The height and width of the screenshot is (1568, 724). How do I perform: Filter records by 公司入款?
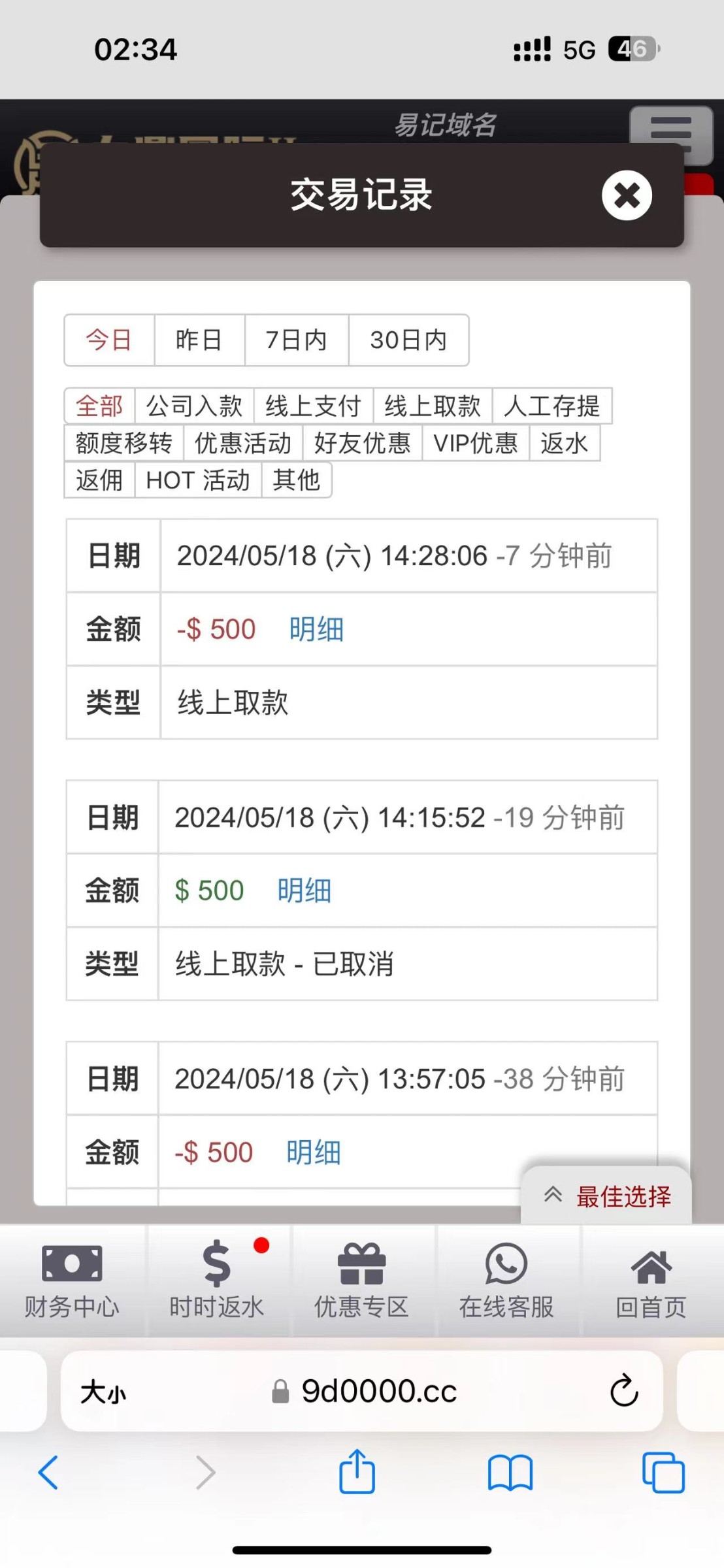[194, 406]
